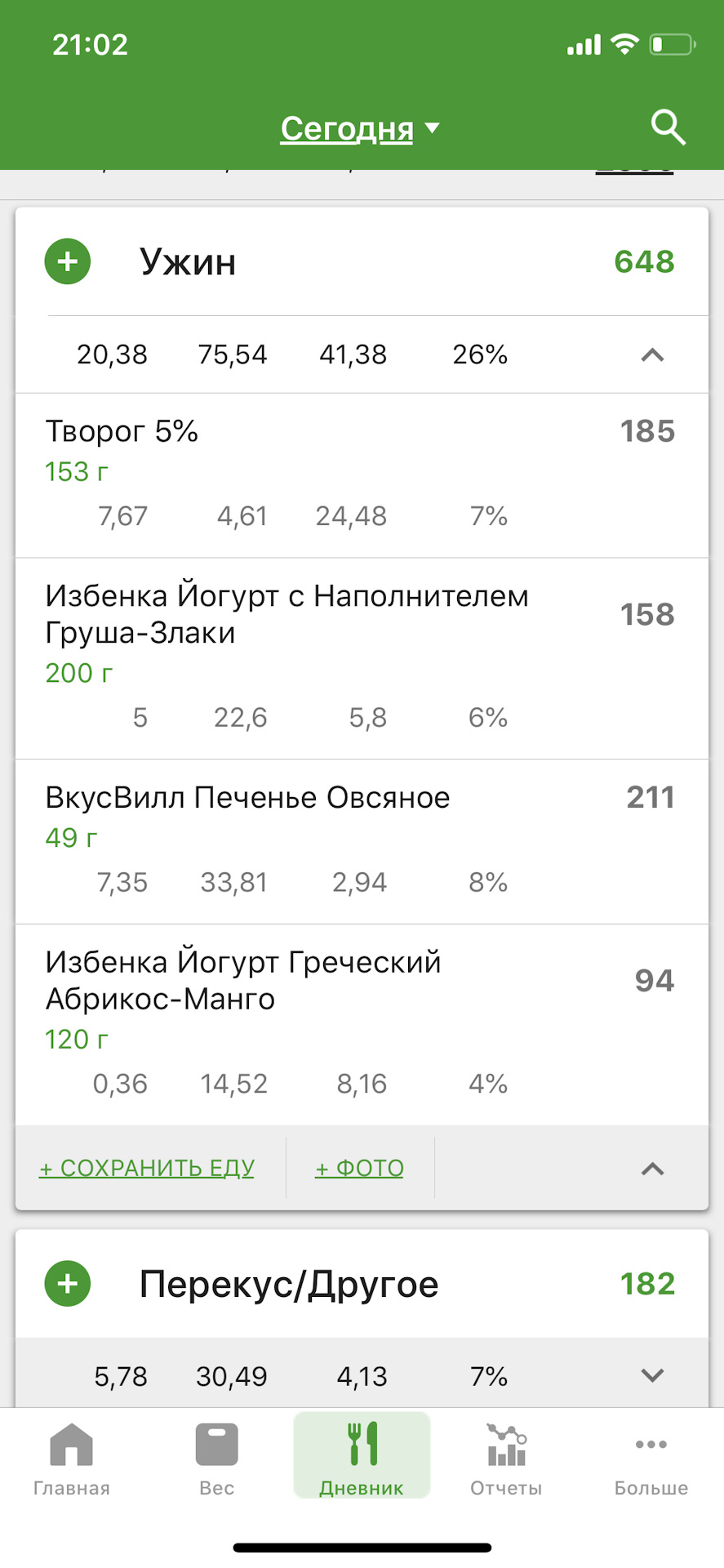Image resolution: width=724 pixels, height=1568 pixels.
Task: Tap the + Фото link
Action: [359, 1168]
